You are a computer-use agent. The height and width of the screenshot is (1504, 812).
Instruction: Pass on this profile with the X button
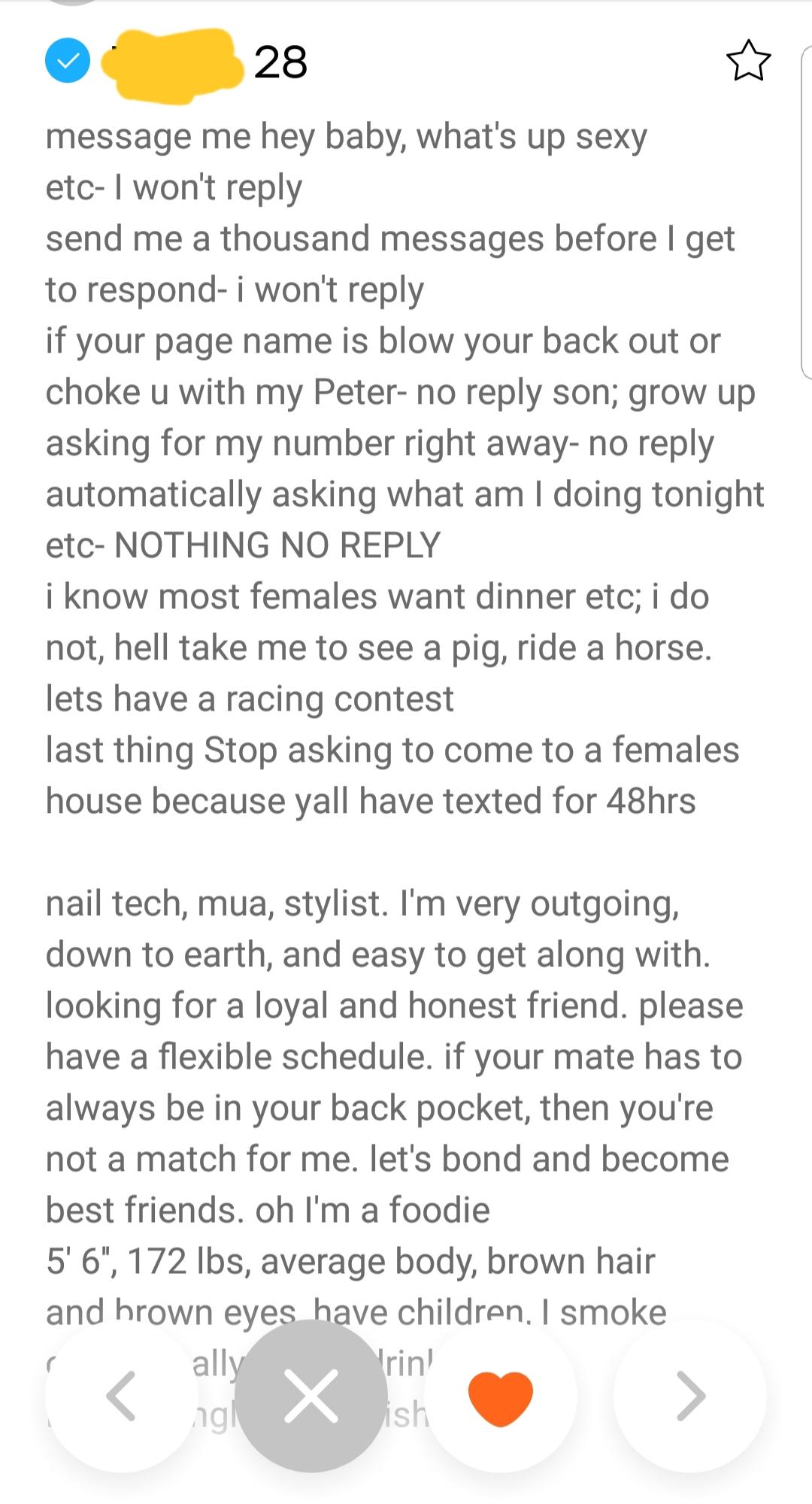(x=311, y=1396)
